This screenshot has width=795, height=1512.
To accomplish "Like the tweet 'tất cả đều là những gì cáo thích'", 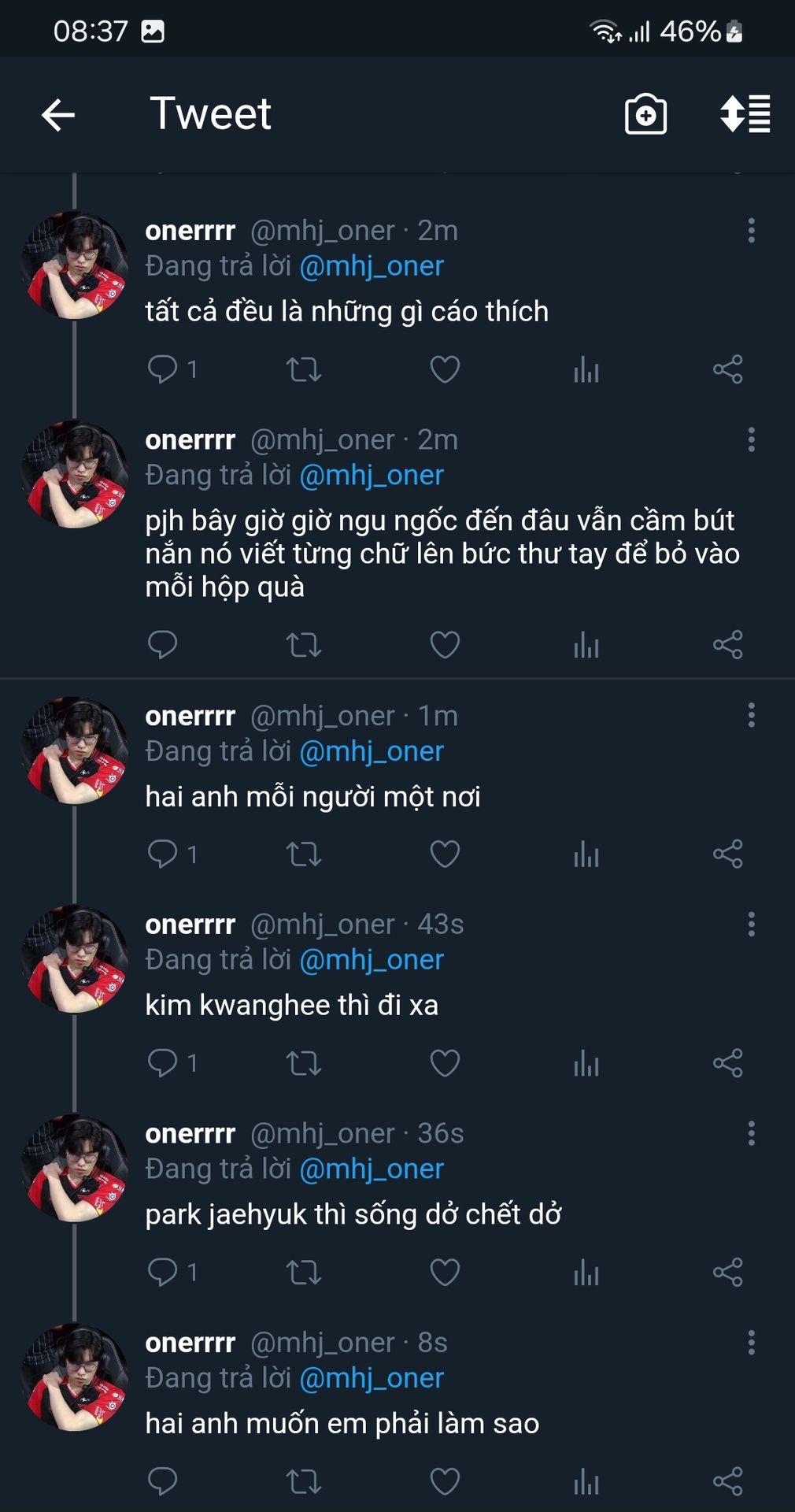I will 445,369.
